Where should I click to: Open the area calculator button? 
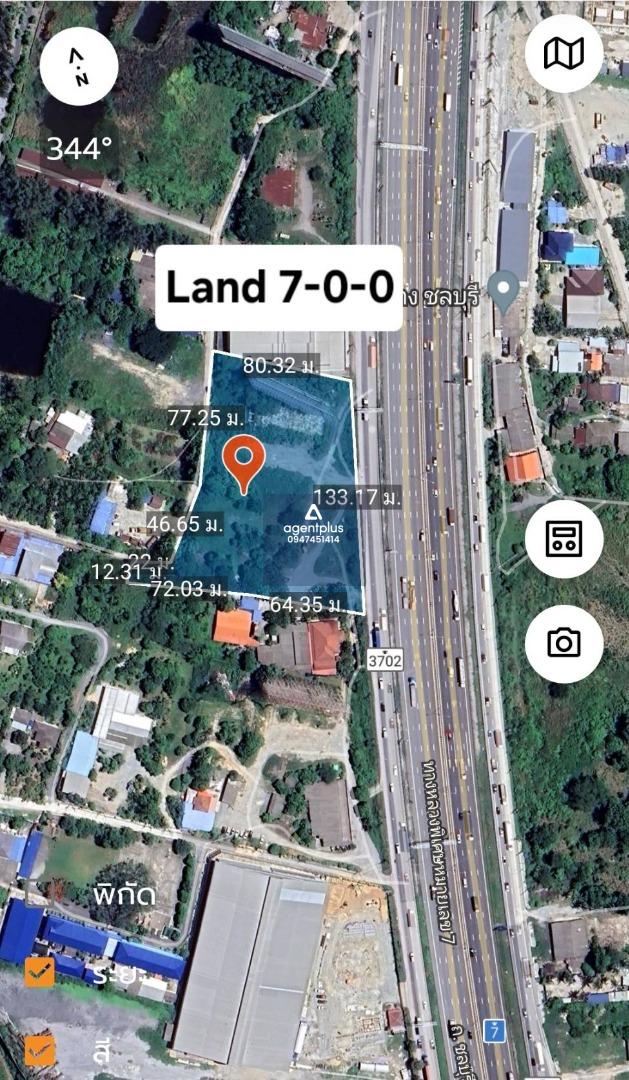pos(563,539)
